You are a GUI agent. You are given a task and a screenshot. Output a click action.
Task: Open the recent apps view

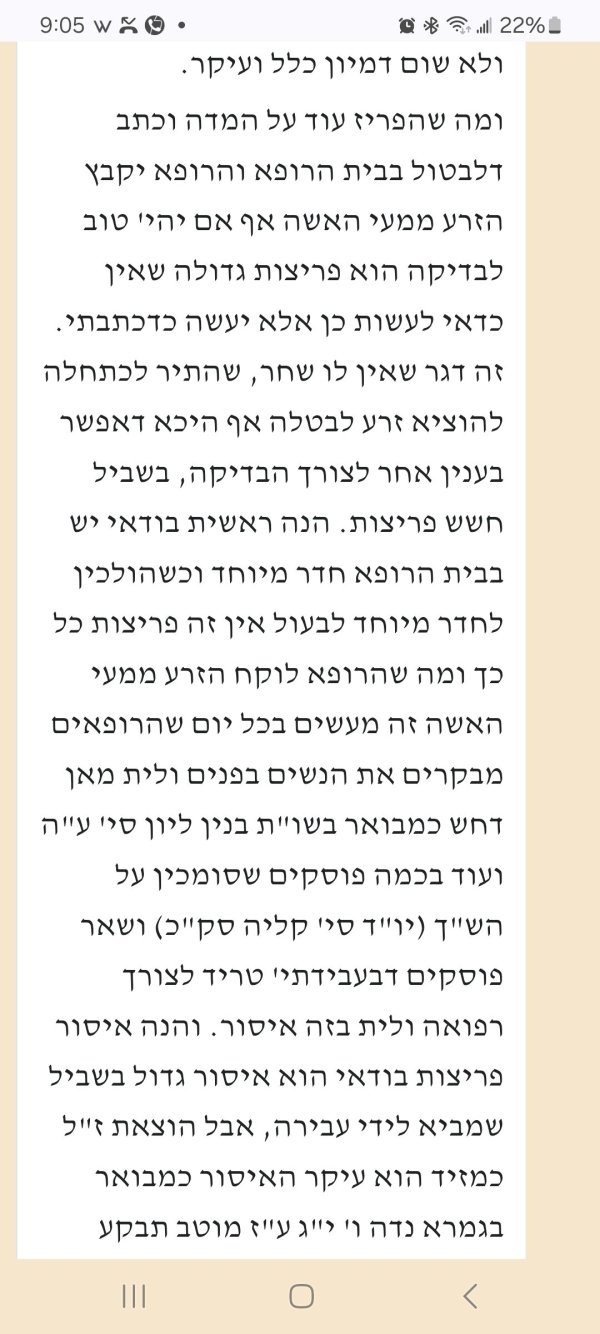pyautogui.click(x=133, y=1296)
